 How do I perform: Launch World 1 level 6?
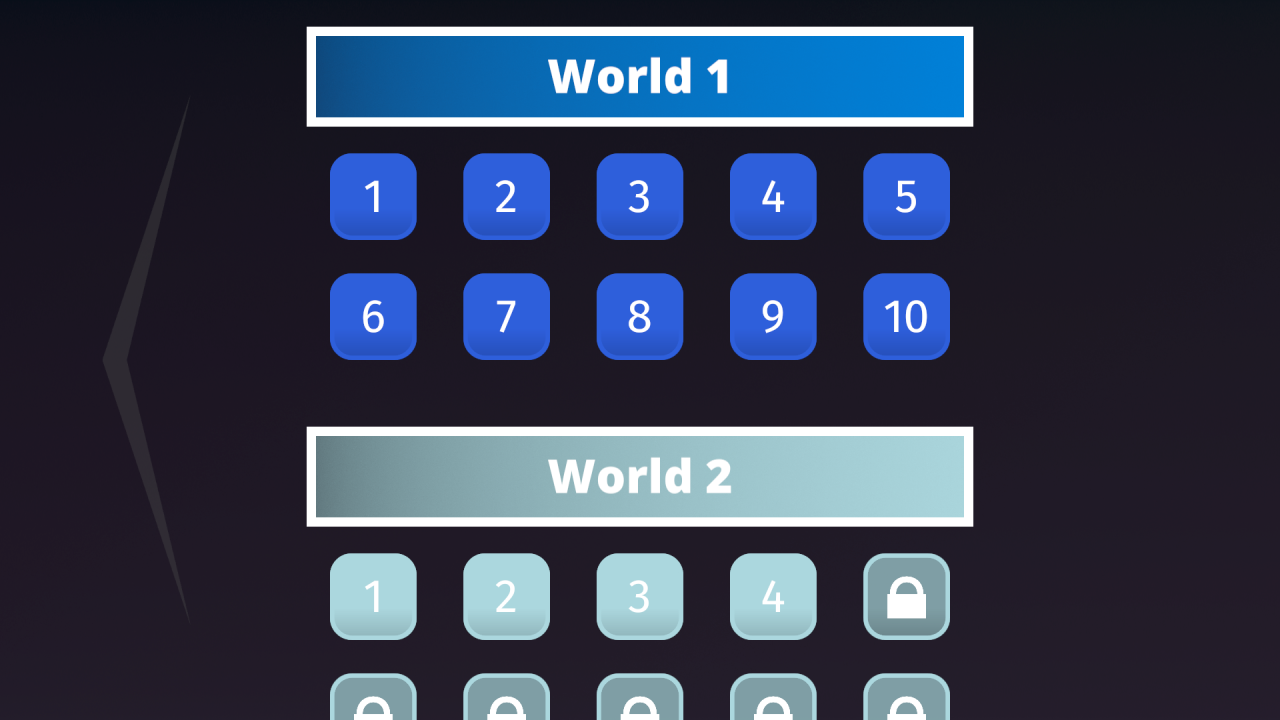(373, 317)
